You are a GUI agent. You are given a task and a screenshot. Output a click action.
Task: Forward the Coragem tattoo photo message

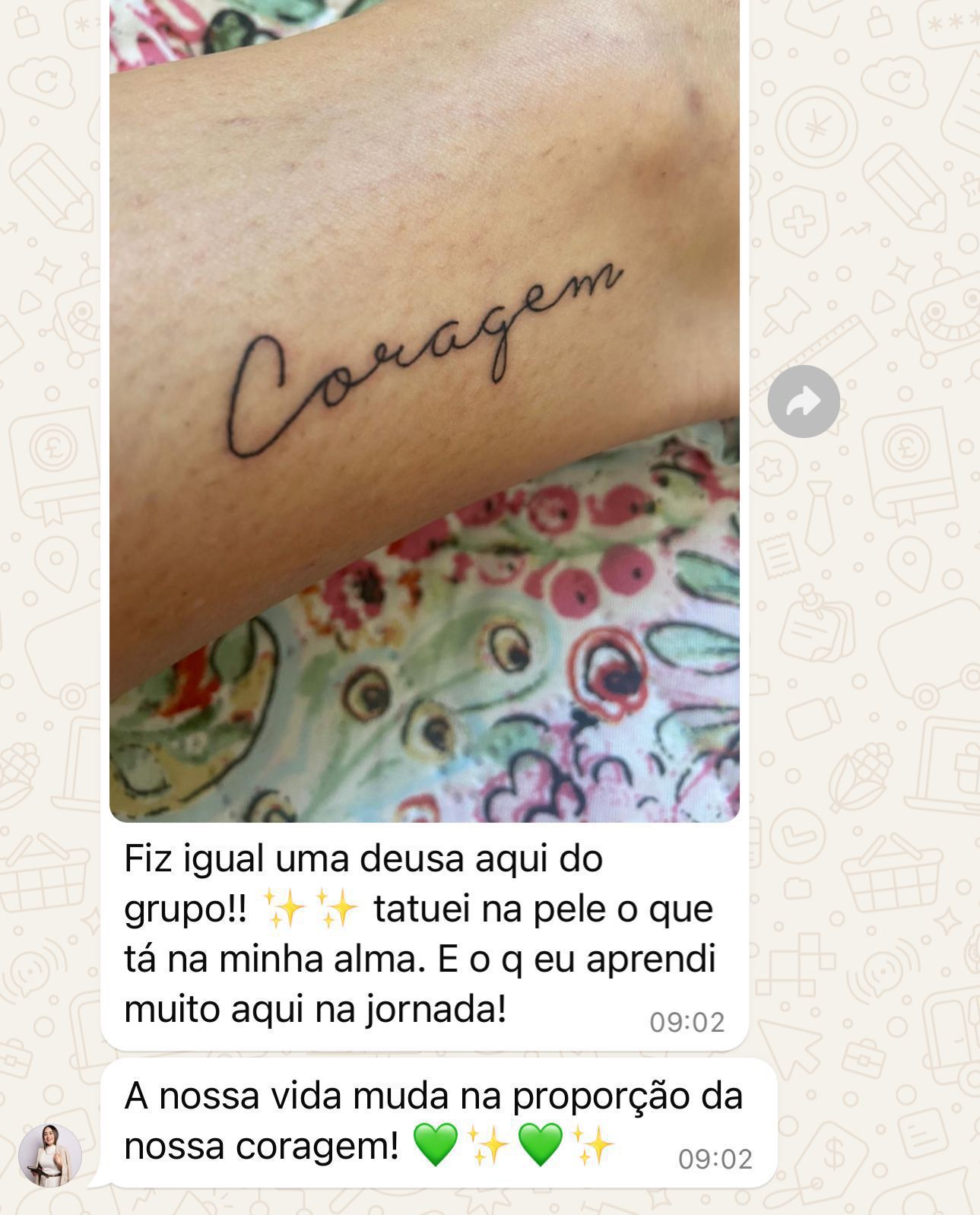(803, 401)
